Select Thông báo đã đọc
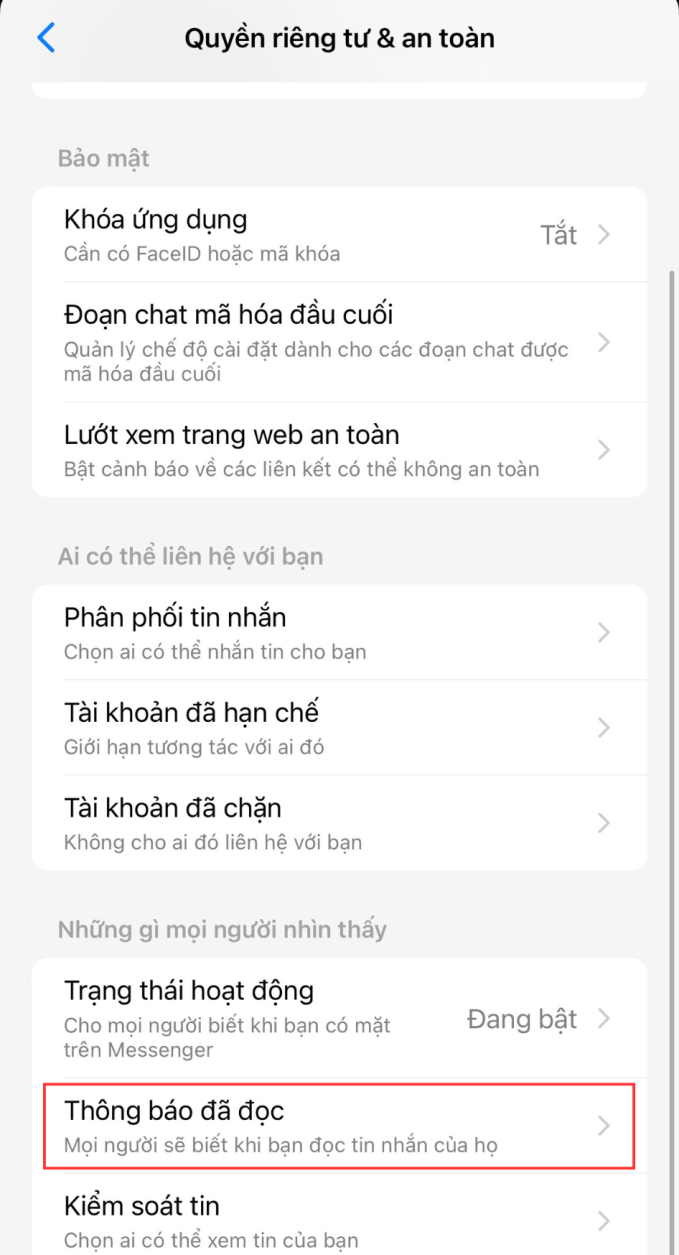This screenshot has width=679, height=1255. tap(338, 1125)
